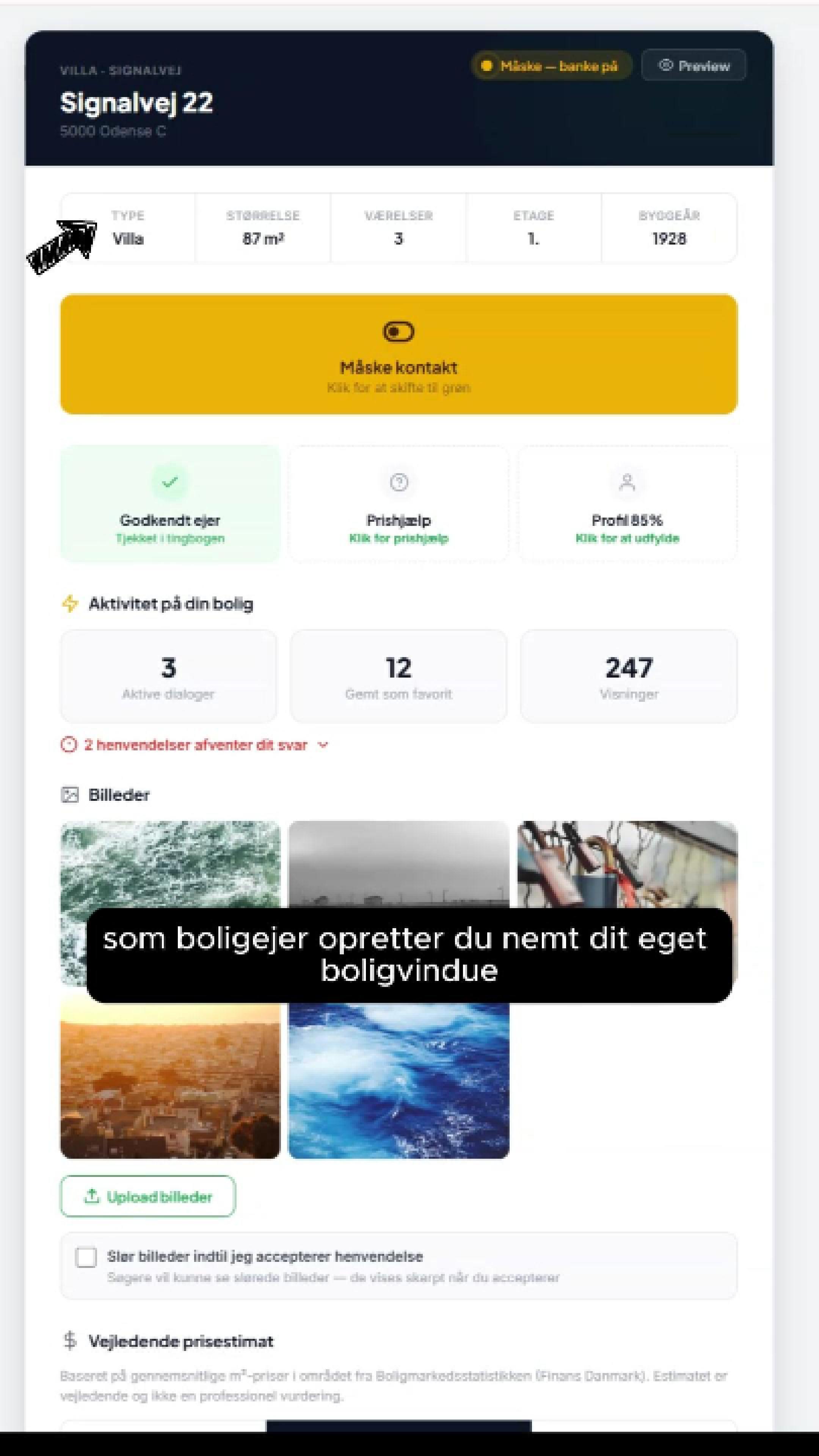Click Prishjælp card's Klik for prishjælp option
819x1456 pixels.
399,539
